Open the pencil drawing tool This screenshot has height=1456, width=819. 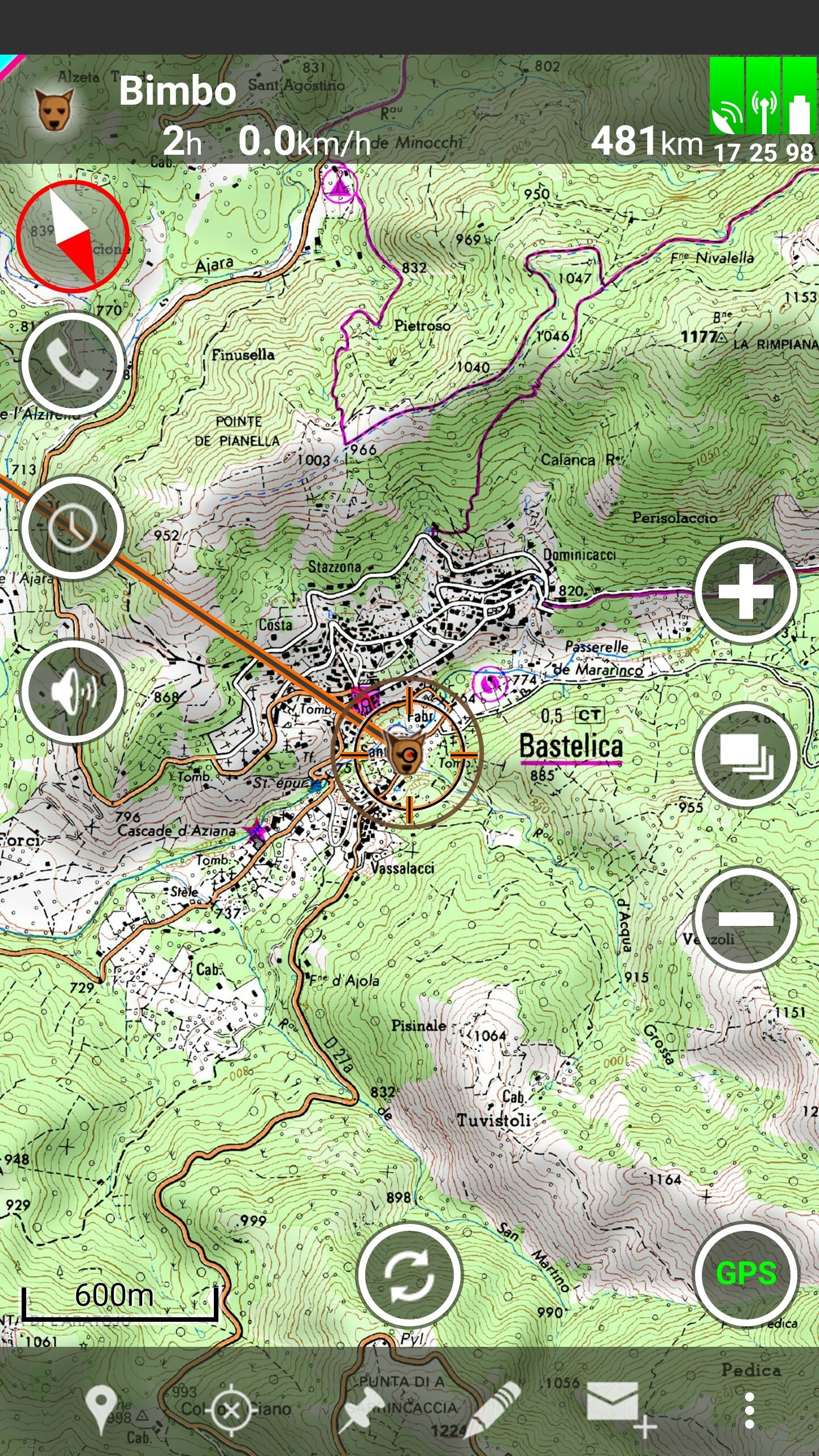(493, 1408)
